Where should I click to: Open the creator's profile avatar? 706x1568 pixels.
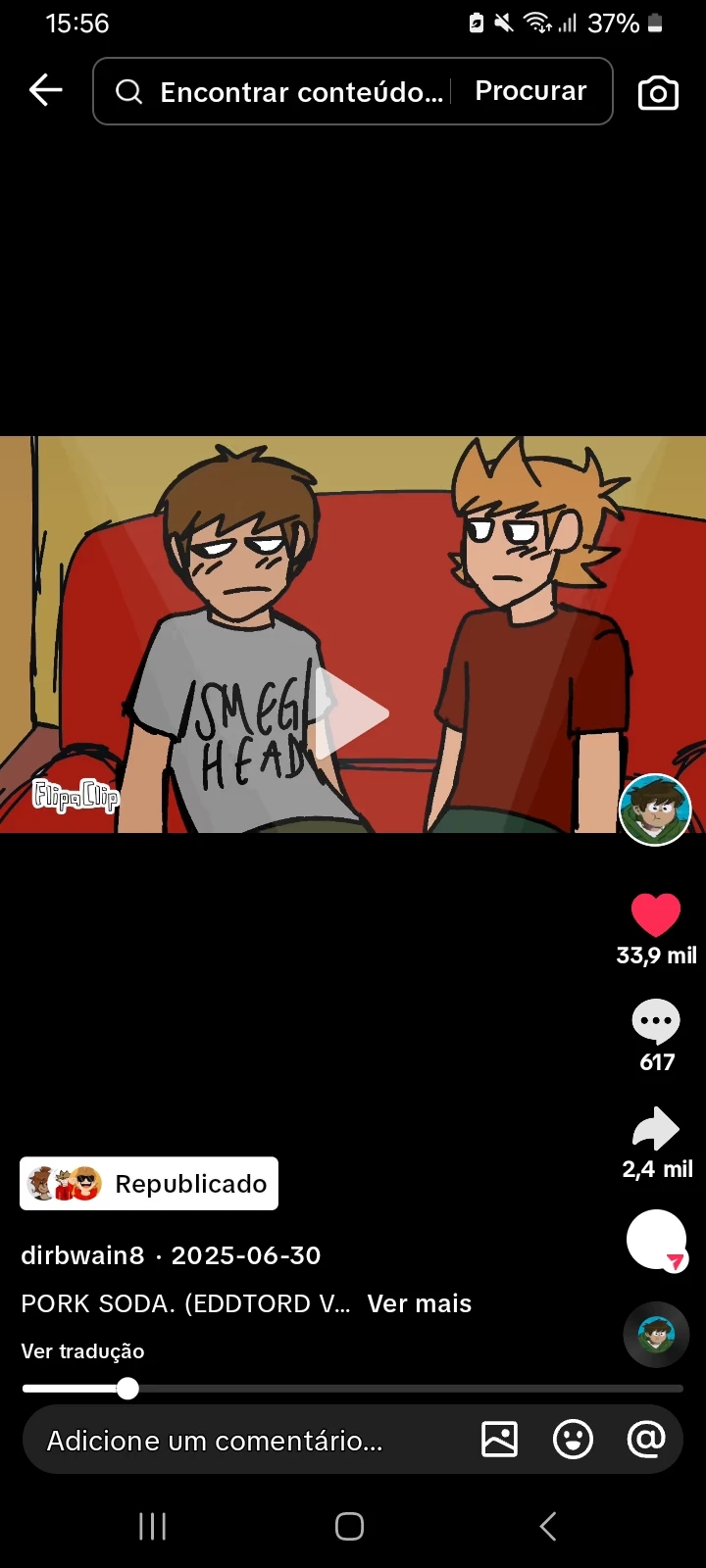(655, 809)
